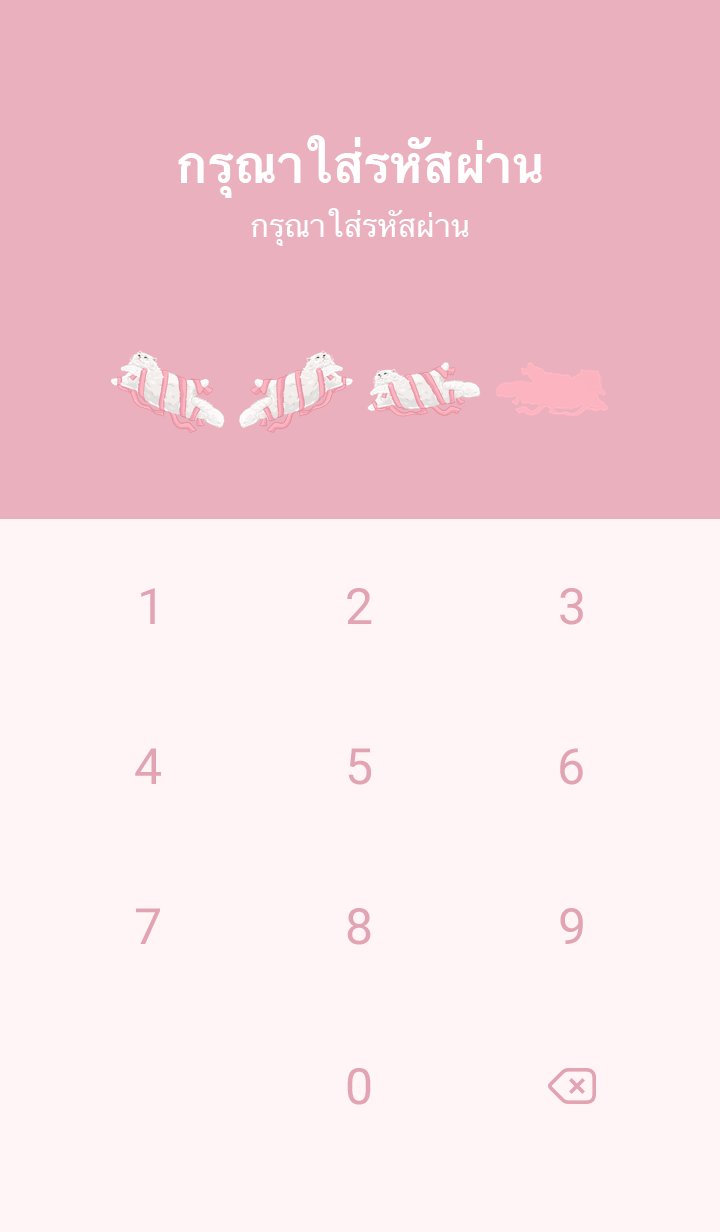Select number 9 on the keypad
This screenshot has width=720, height=1232.
(x=571, y=927)
